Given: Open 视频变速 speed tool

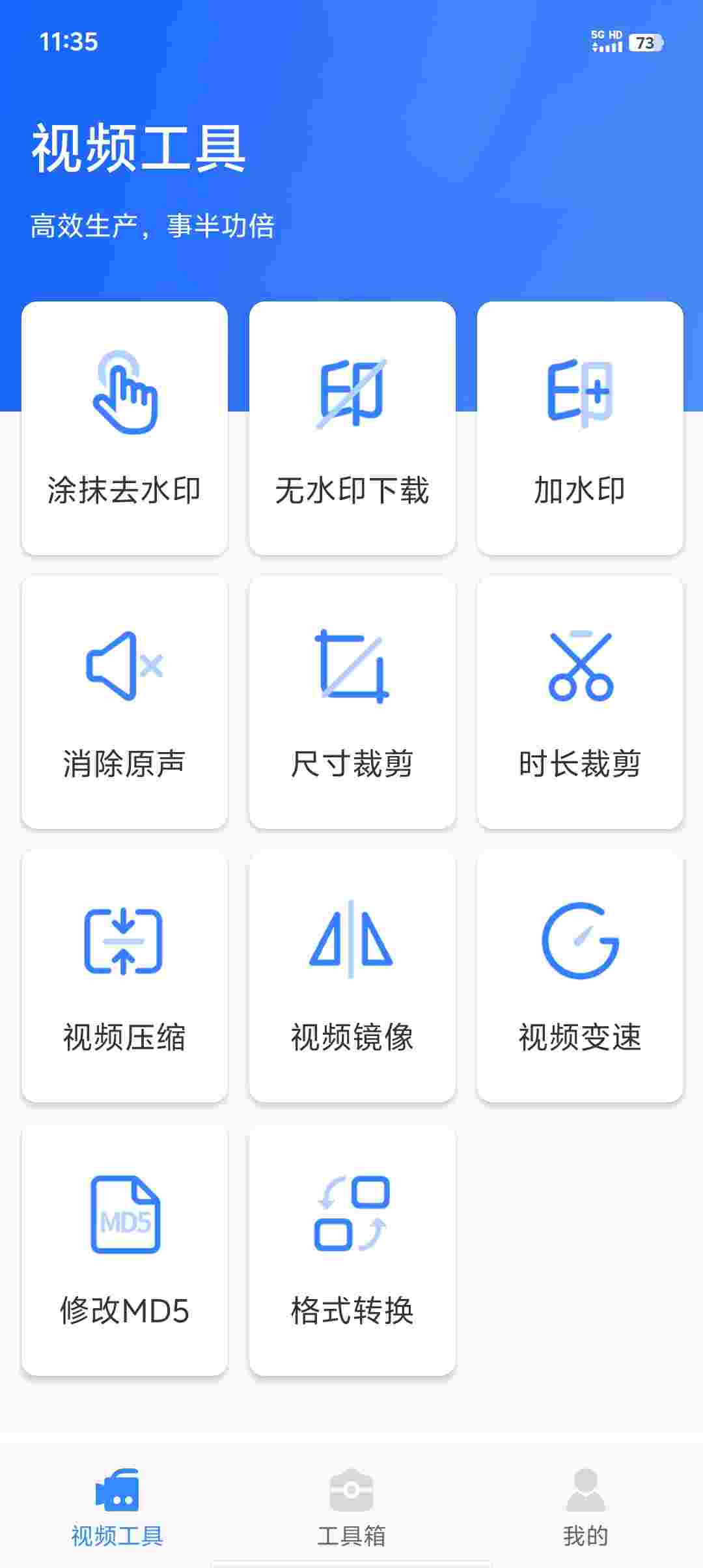Looking at the screenshot, I should tap(580, 975).
